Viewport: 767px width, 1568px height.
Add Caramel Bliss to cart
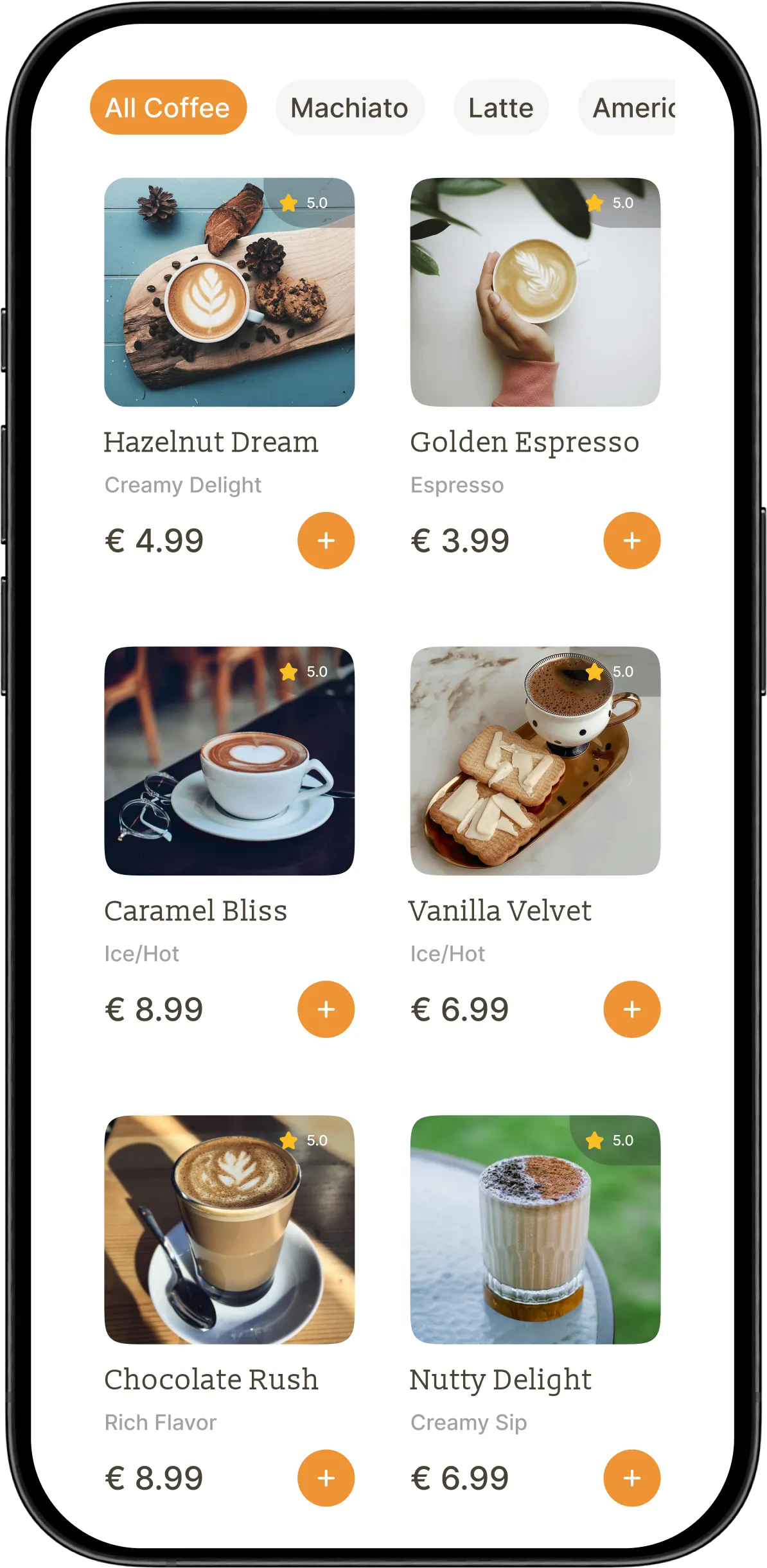coord(326,1009)
